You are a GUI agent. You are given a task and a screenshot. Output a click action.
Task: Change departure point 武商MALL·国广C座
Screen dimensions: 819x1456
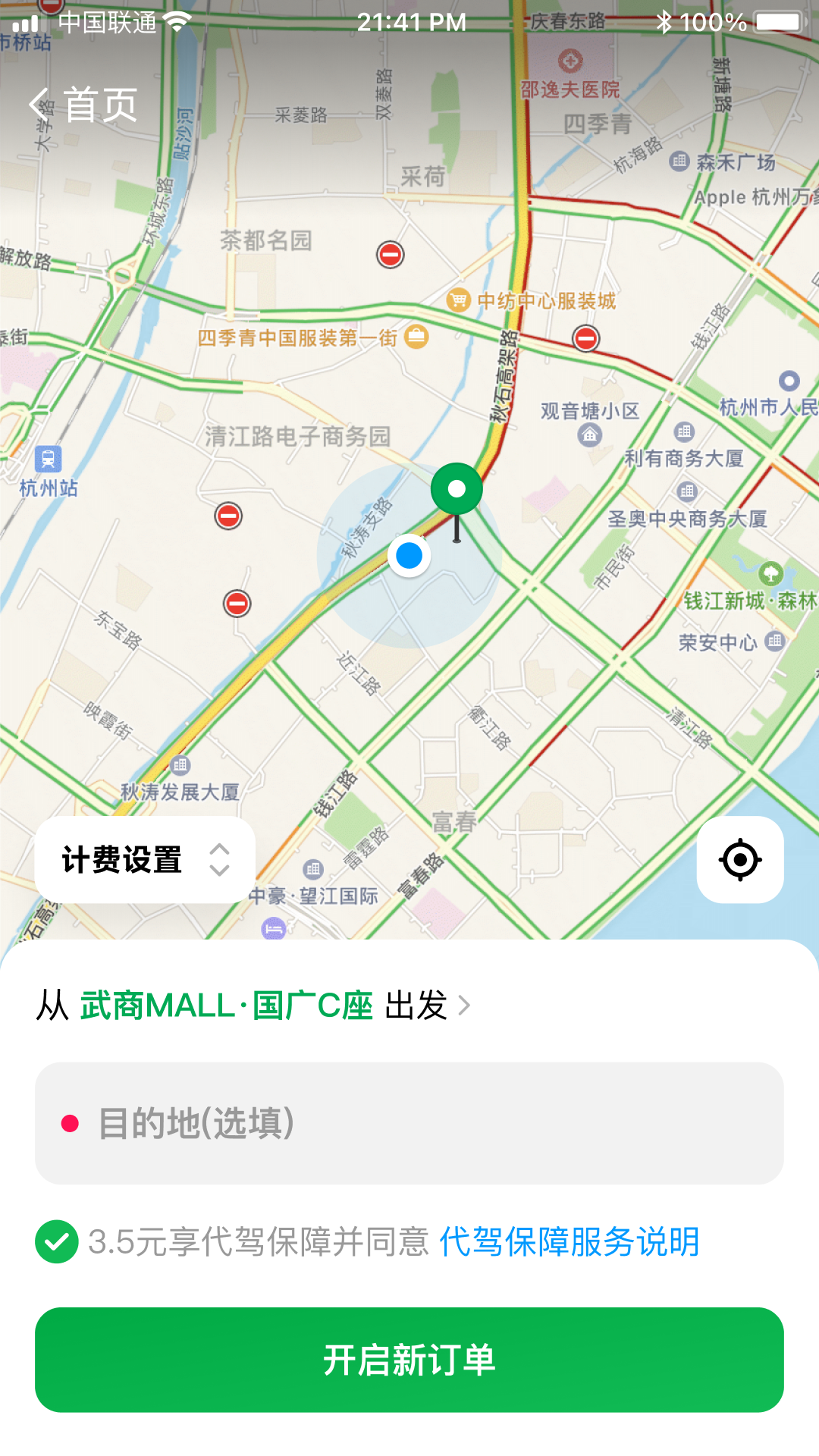tap(254, 1006)
